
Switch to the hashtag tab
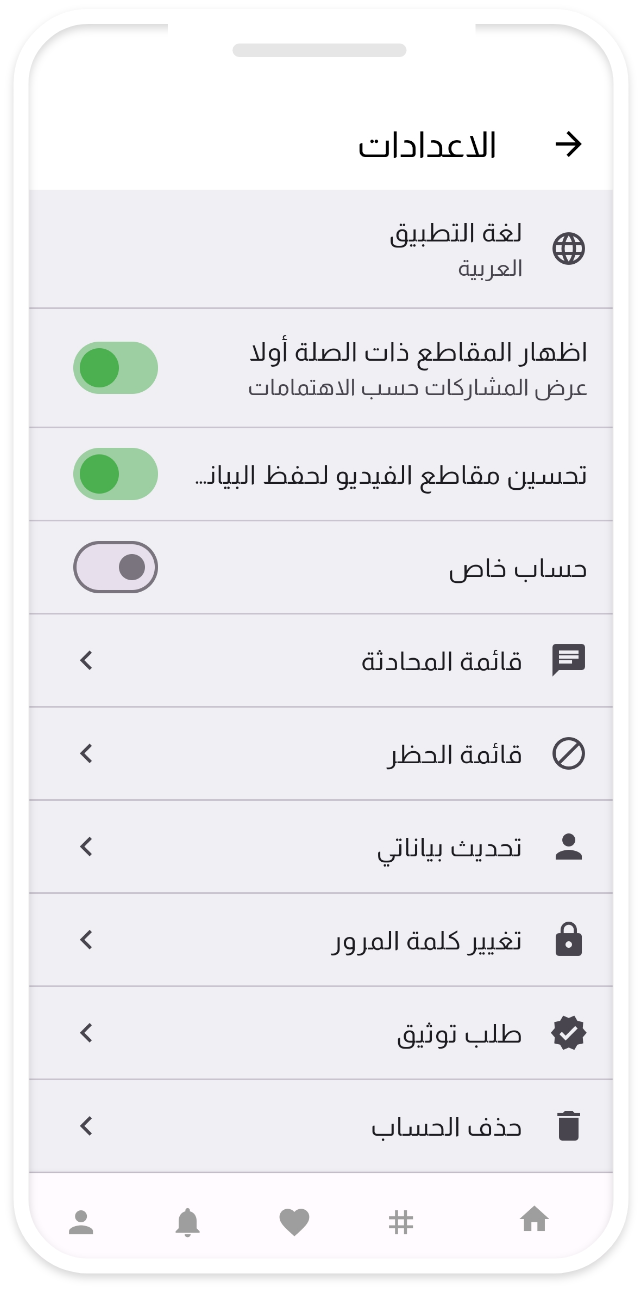point(401,1222)
